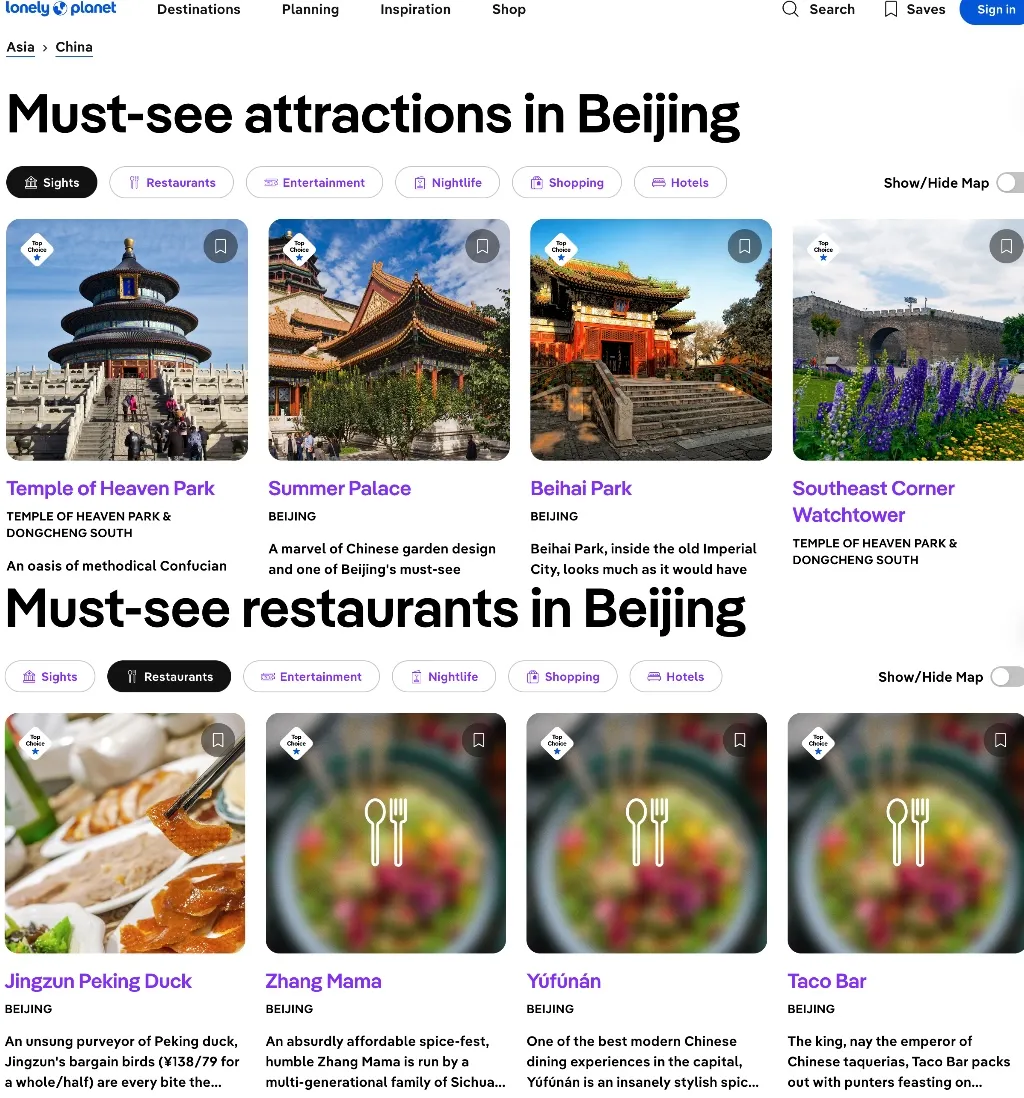Tap the Sign in button
This screenshot has width=1024, height=1098.
(x=994, y=10)
